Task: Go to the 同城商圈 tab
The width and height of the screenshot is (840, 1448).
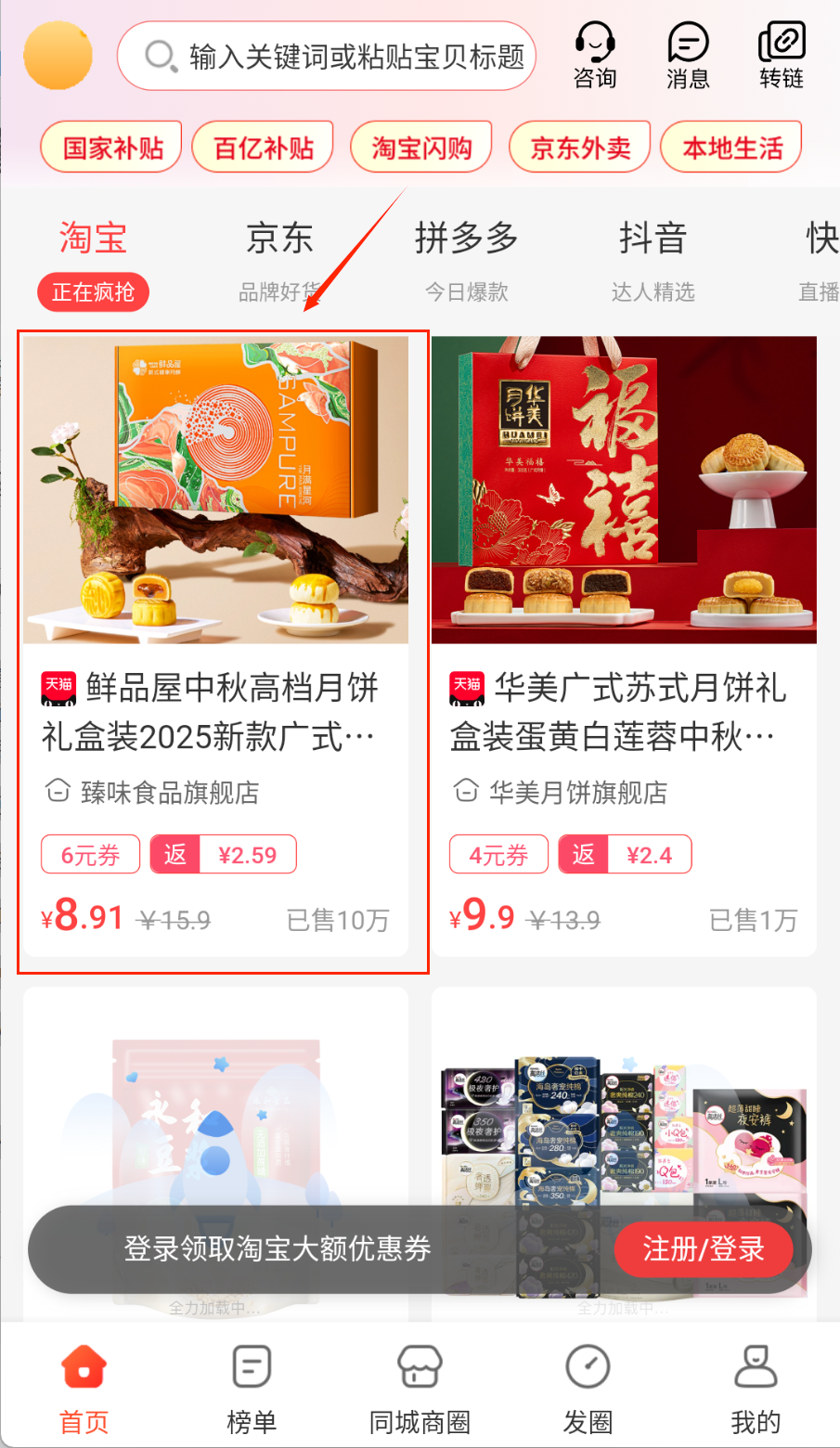Action: click(420, 1388)
